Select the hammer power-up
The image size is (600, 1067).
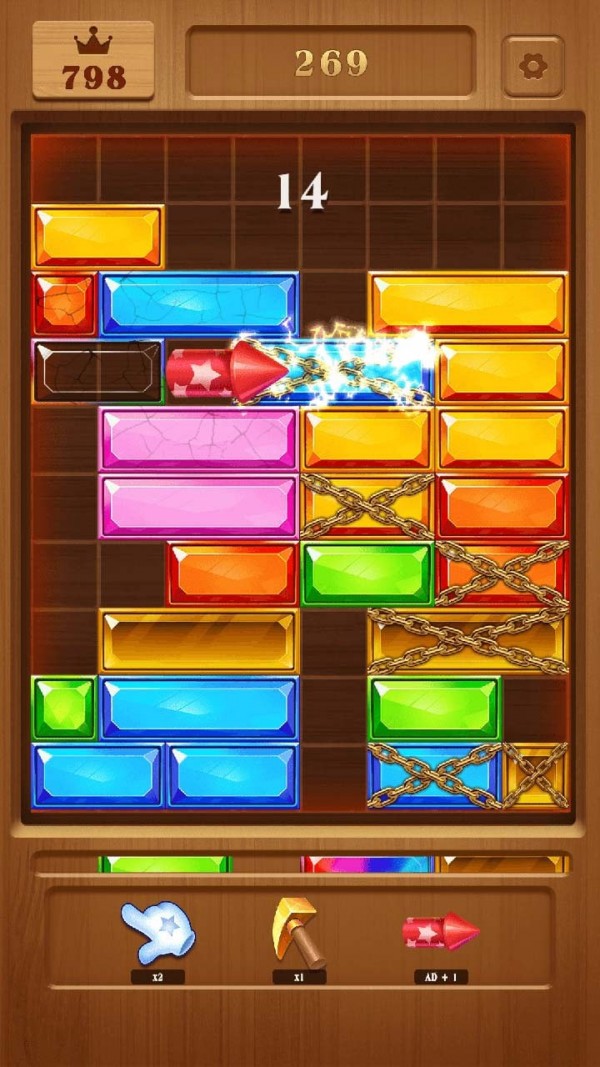point(298,933)
